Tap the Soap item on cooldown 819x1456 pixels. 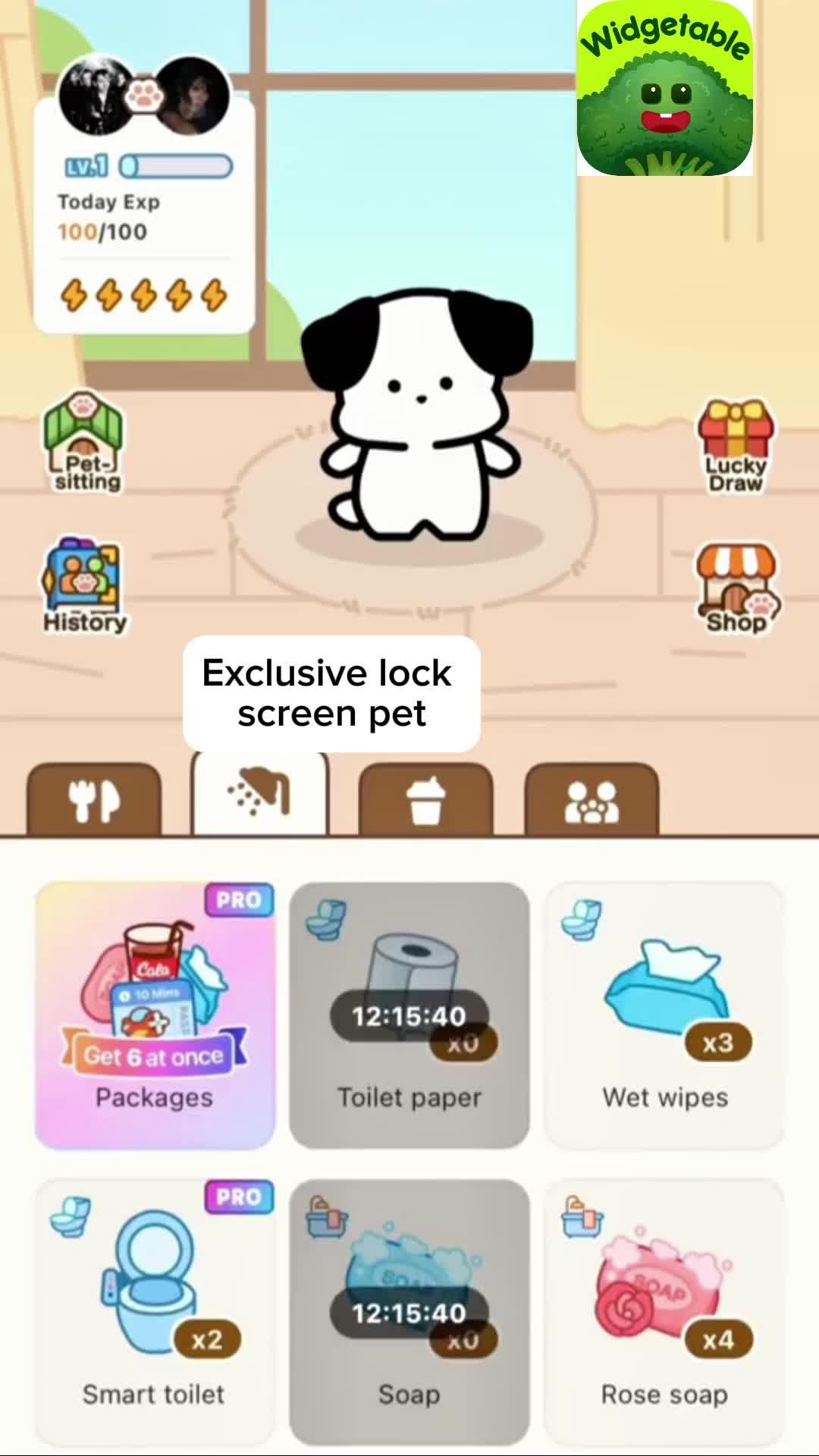[409, 1289]
